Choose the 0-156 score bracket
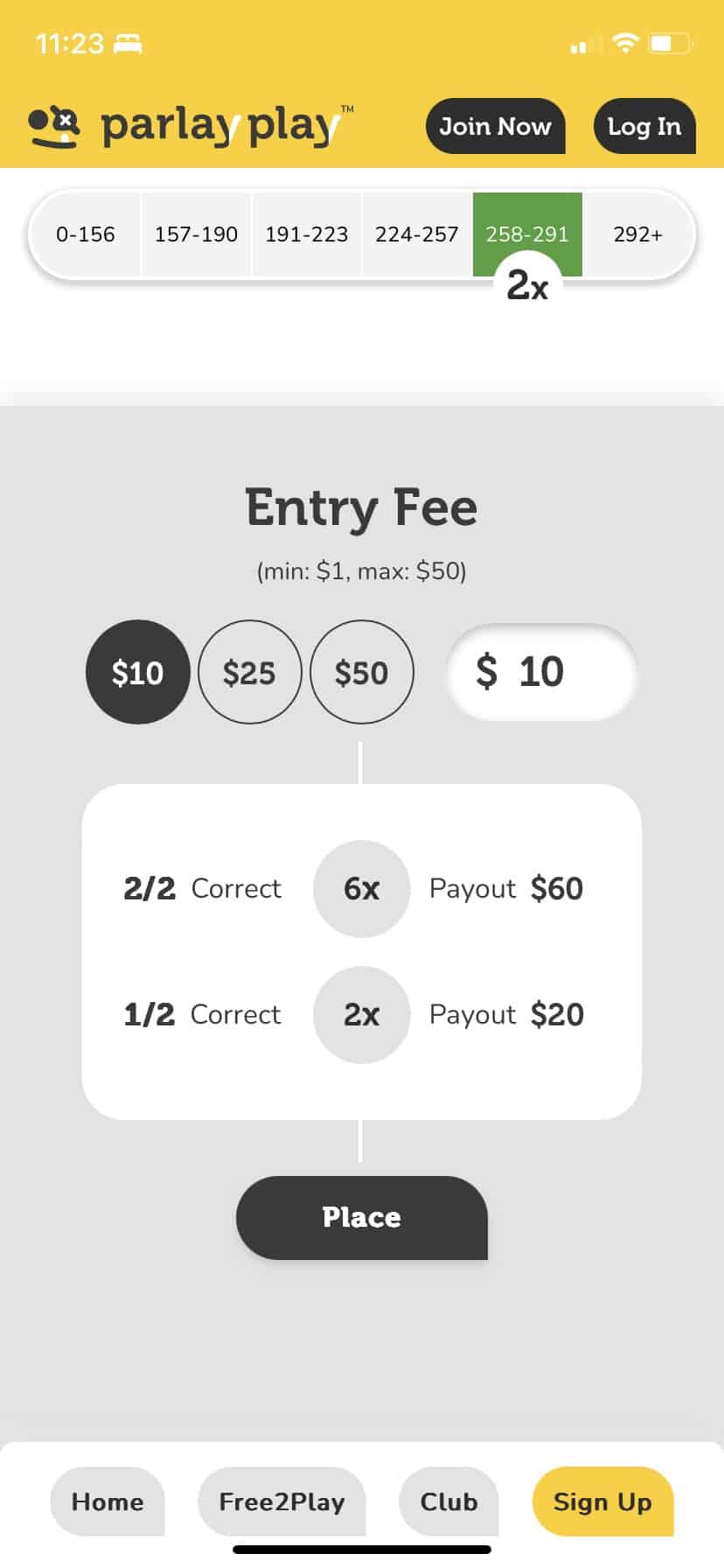 [85, 234]
